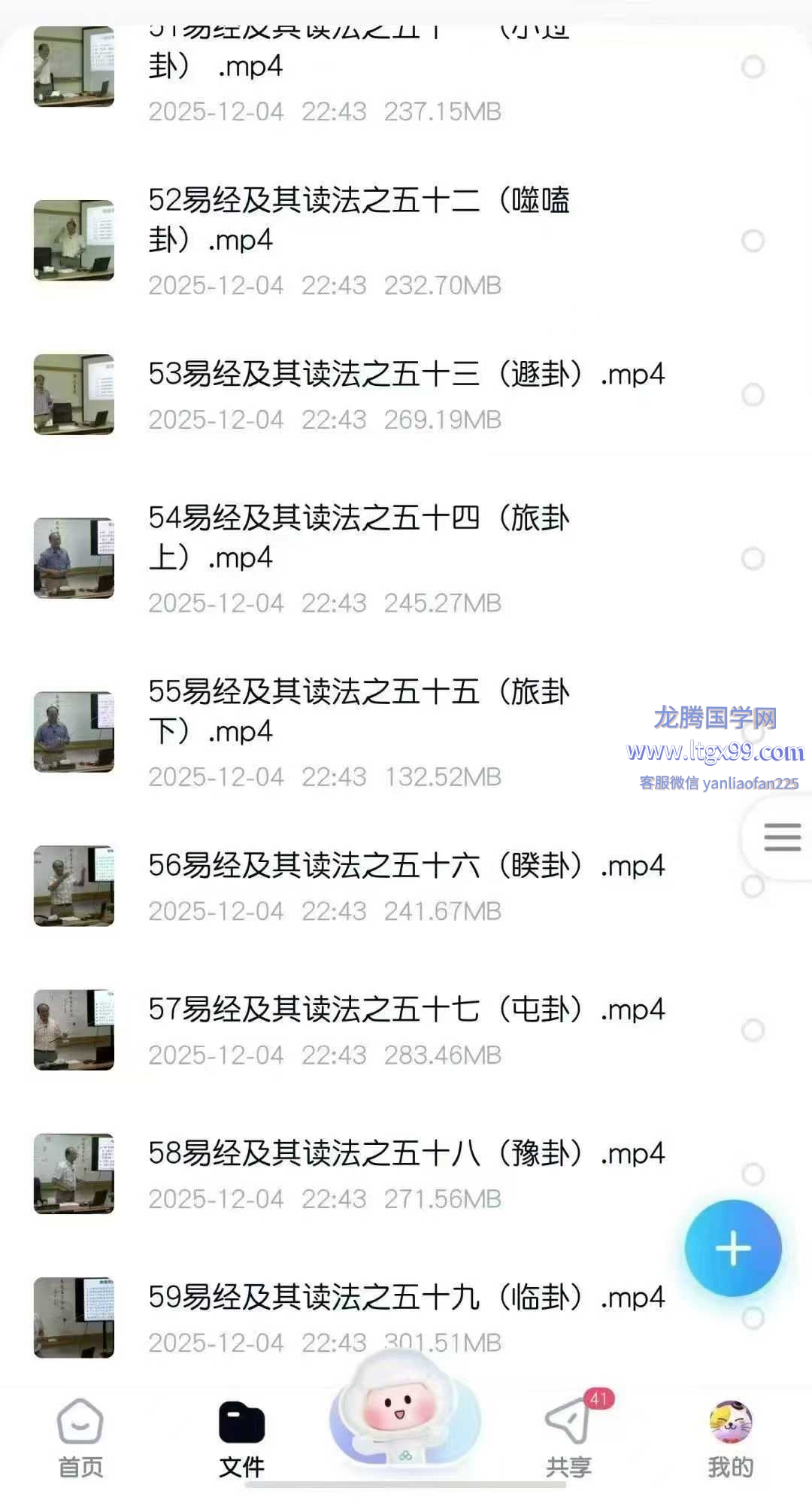This screenshot has width=812, height=1503.
Task: Open the 57易经及其读法之五十七（屯卦）video
Action: 406,1010
